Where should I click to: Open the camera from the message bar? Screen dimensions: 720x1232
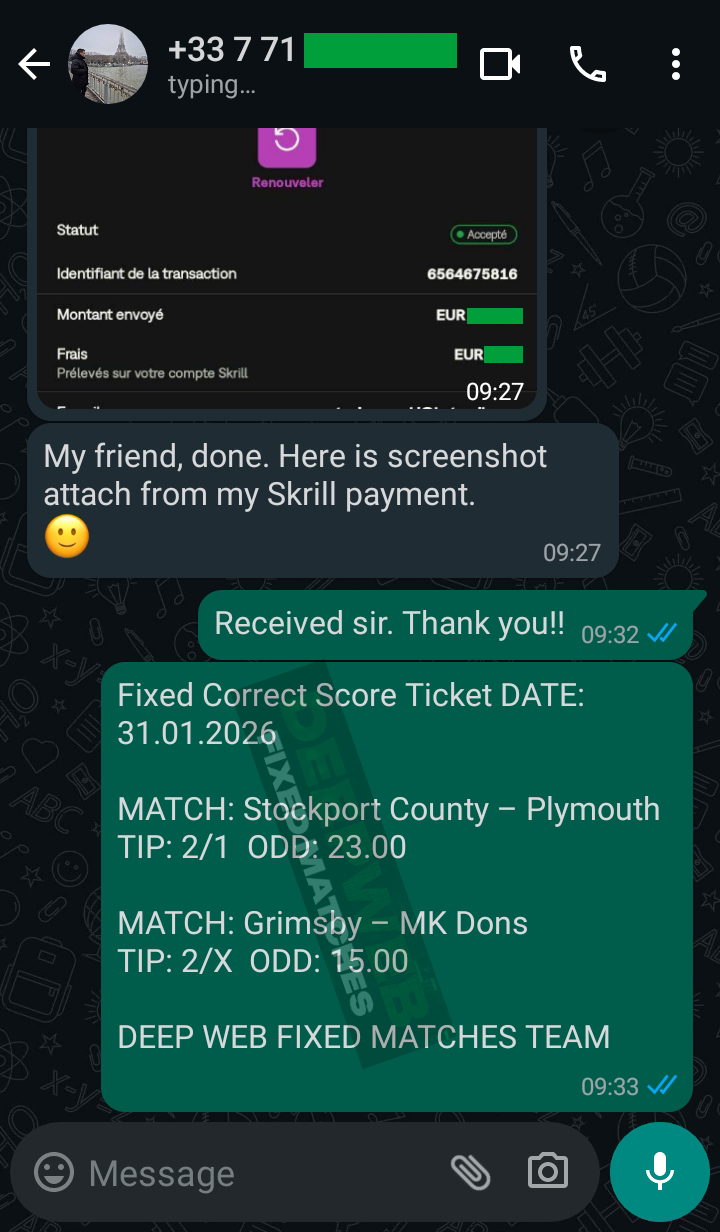547,1172
